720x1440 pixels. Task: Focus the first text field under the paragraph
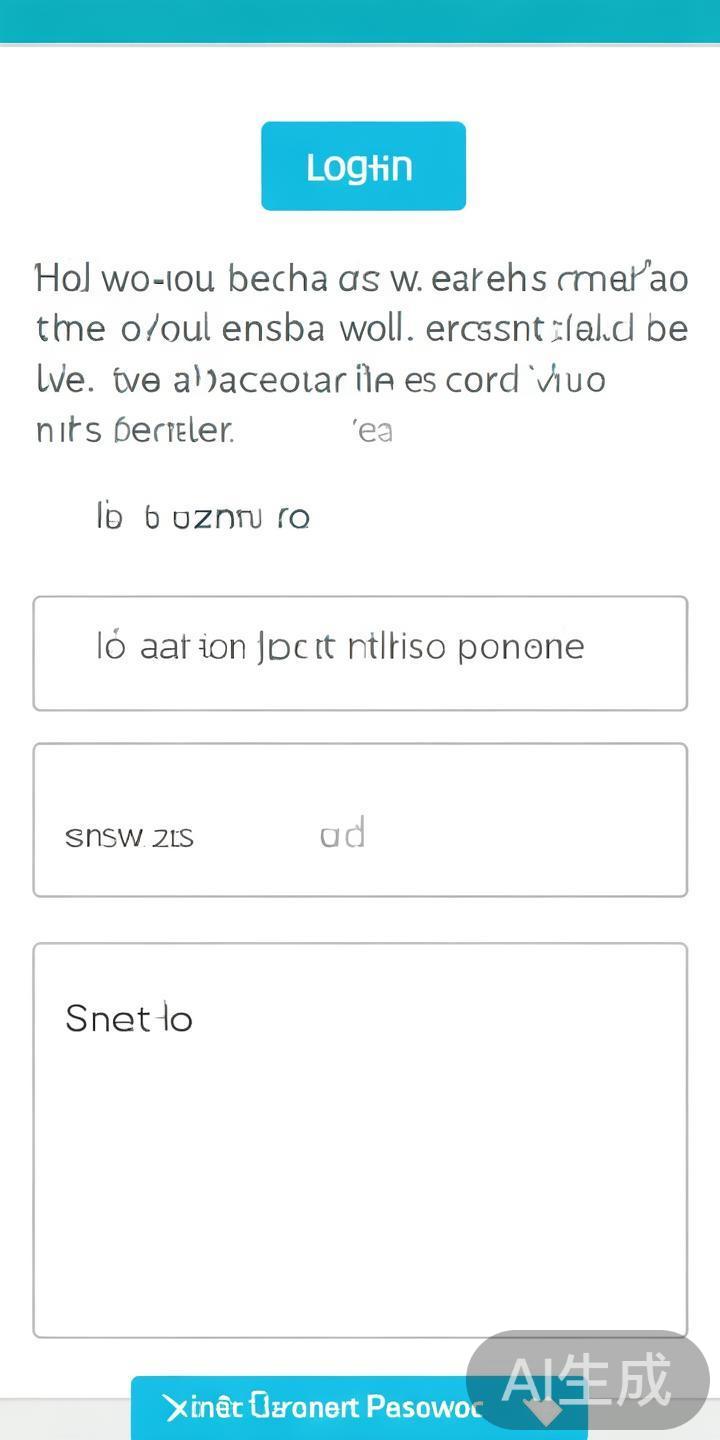360,653
